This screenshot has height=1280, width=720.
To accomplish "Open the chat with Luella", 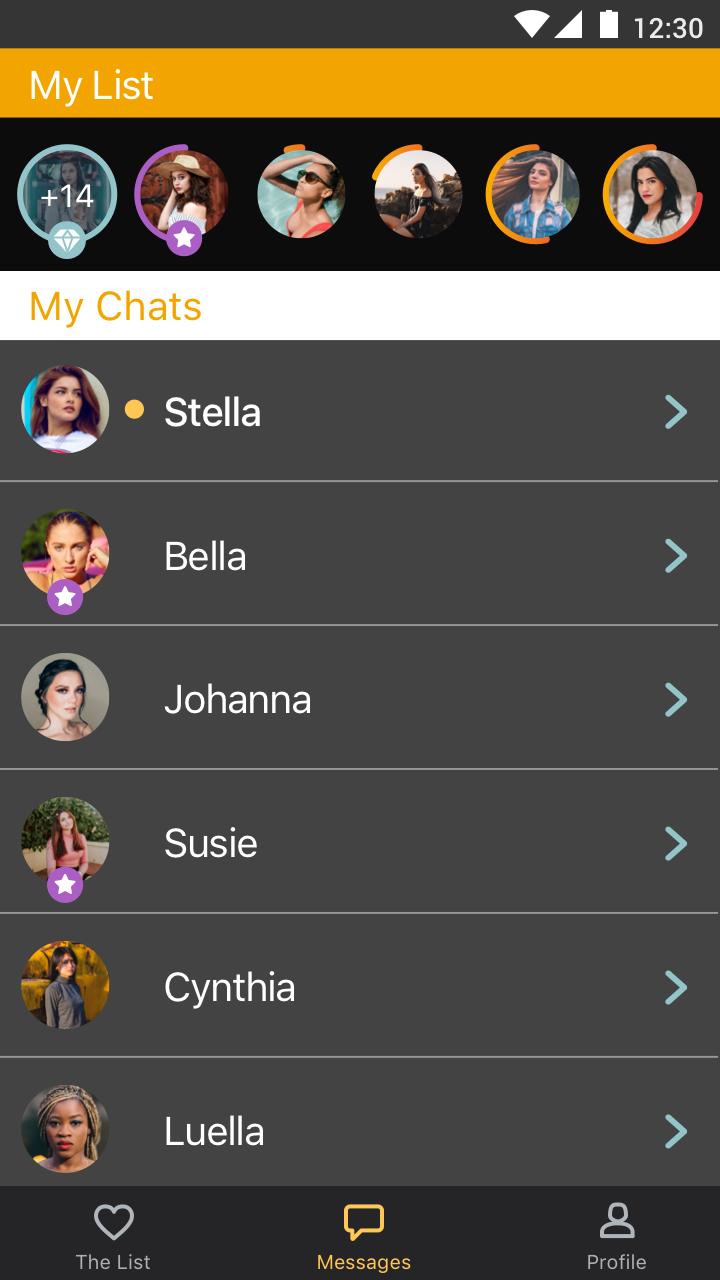I will [x=358, y=1130].
